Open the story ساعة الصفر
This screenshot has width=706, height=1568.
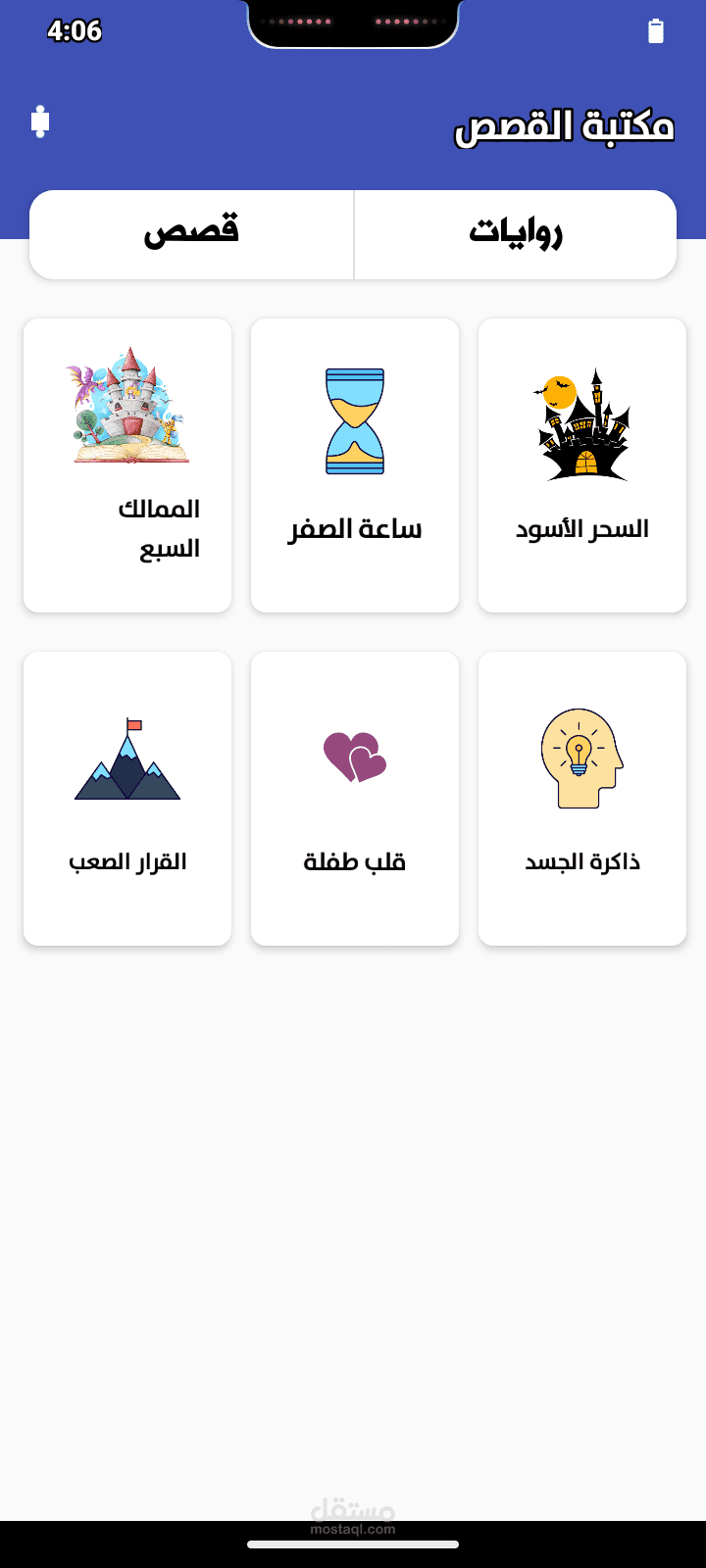[x=354, y=465]
